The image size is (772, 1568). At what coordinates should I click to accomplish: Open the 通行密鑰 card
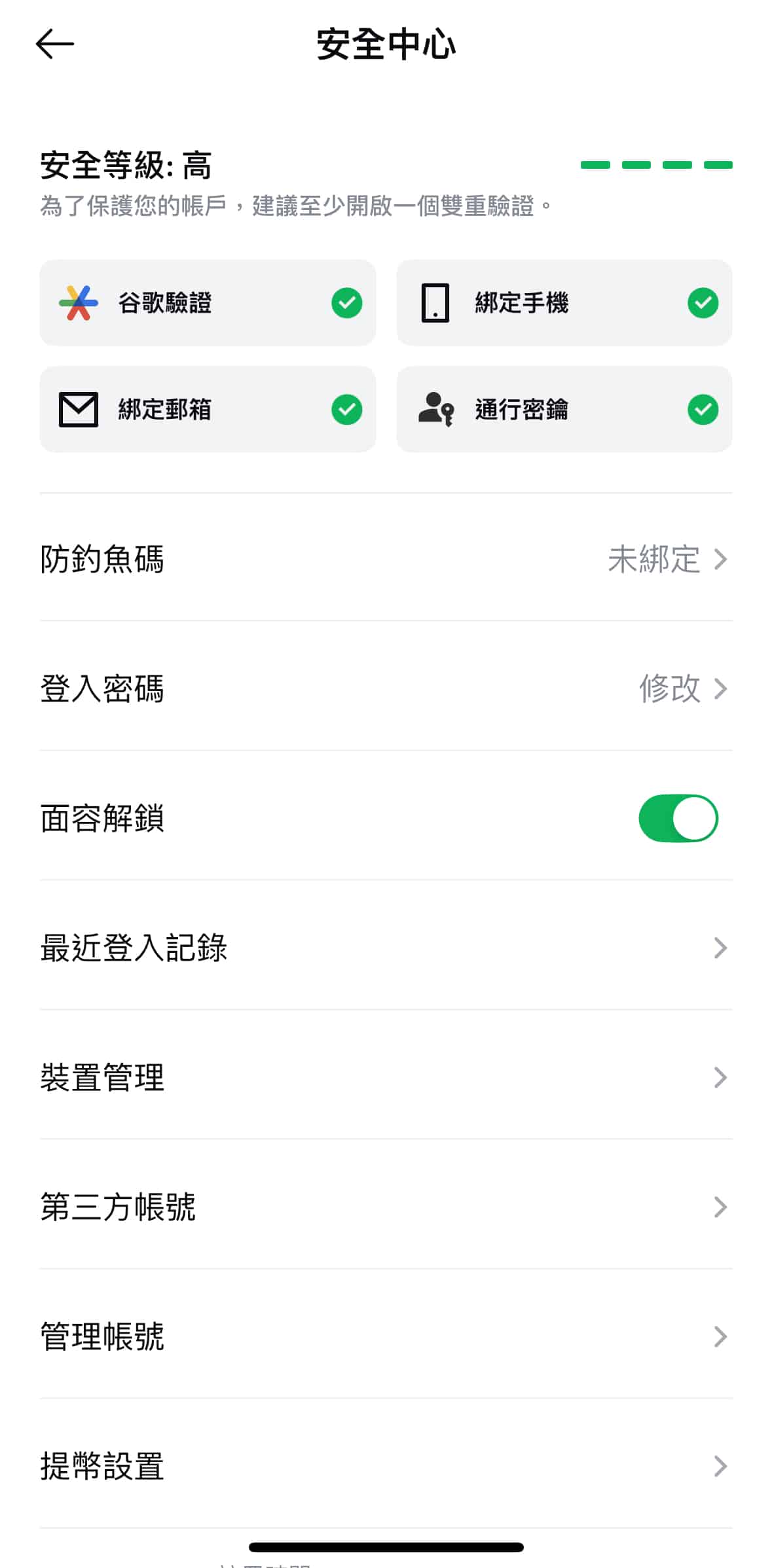point(564,409)
